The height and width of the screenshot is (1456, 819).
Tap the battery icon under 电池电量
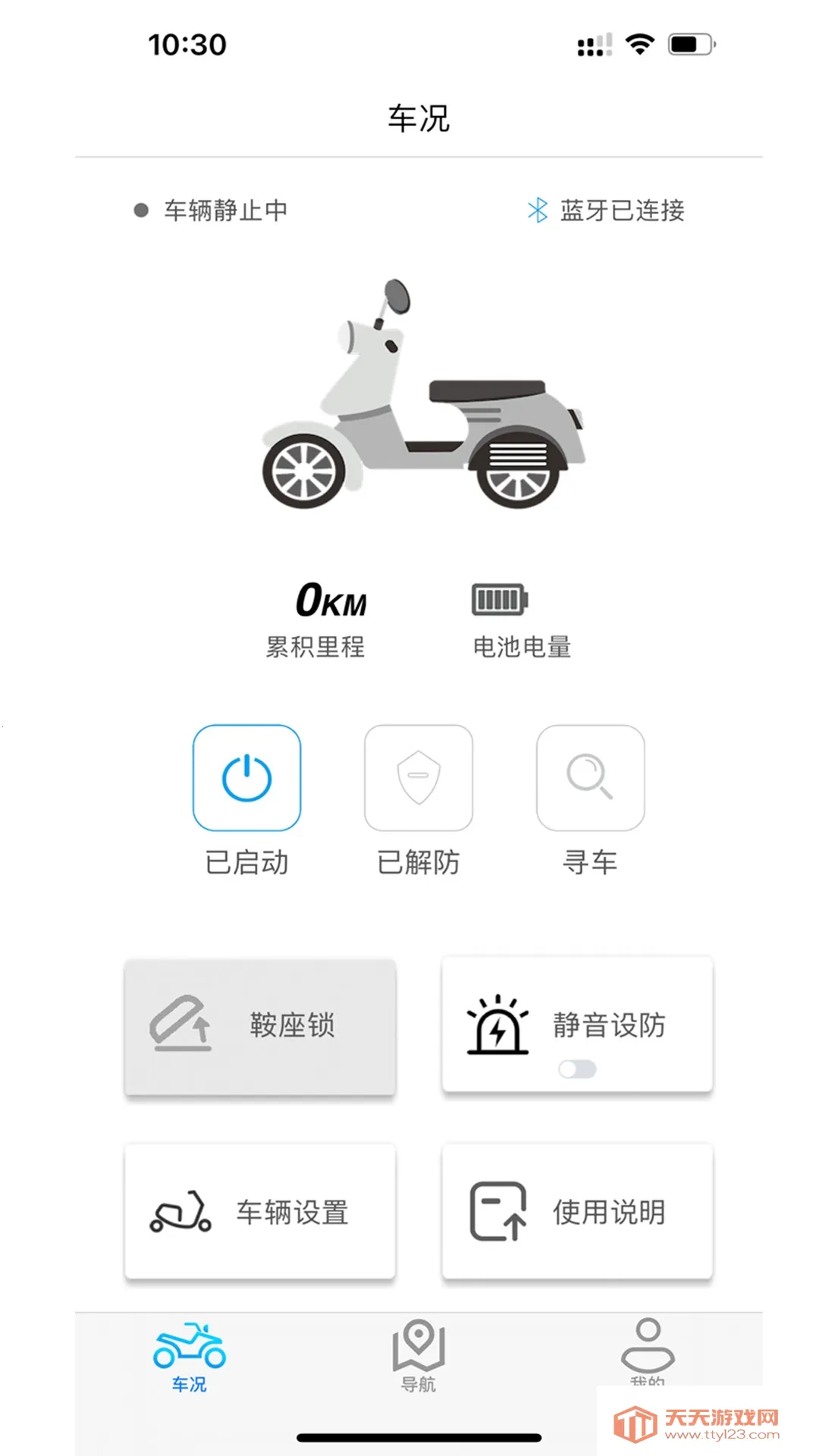[499, 599]
